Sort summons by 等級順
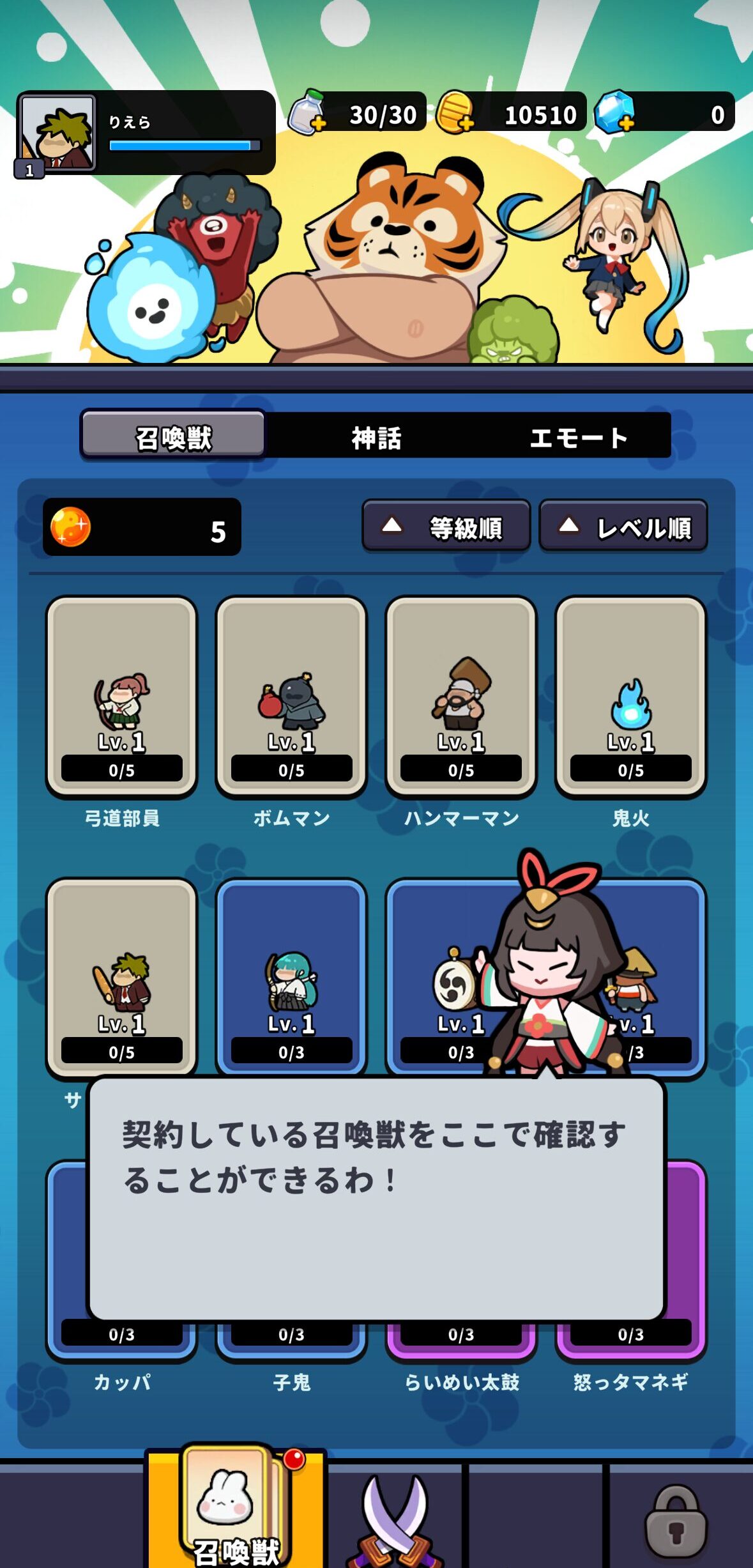This screenshot has height=1568, width=753. [x=446, y=527]
